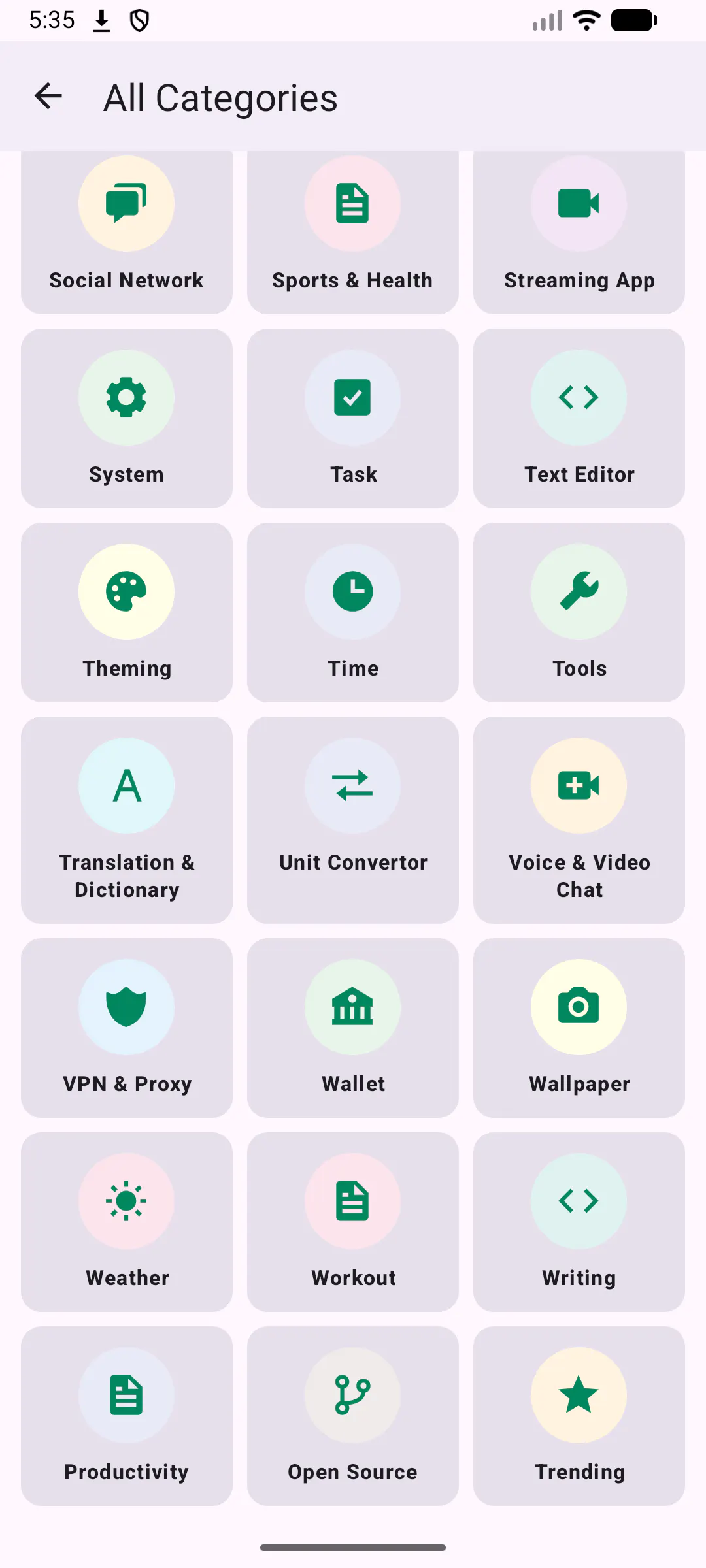Browse the Workout category

353,1222
